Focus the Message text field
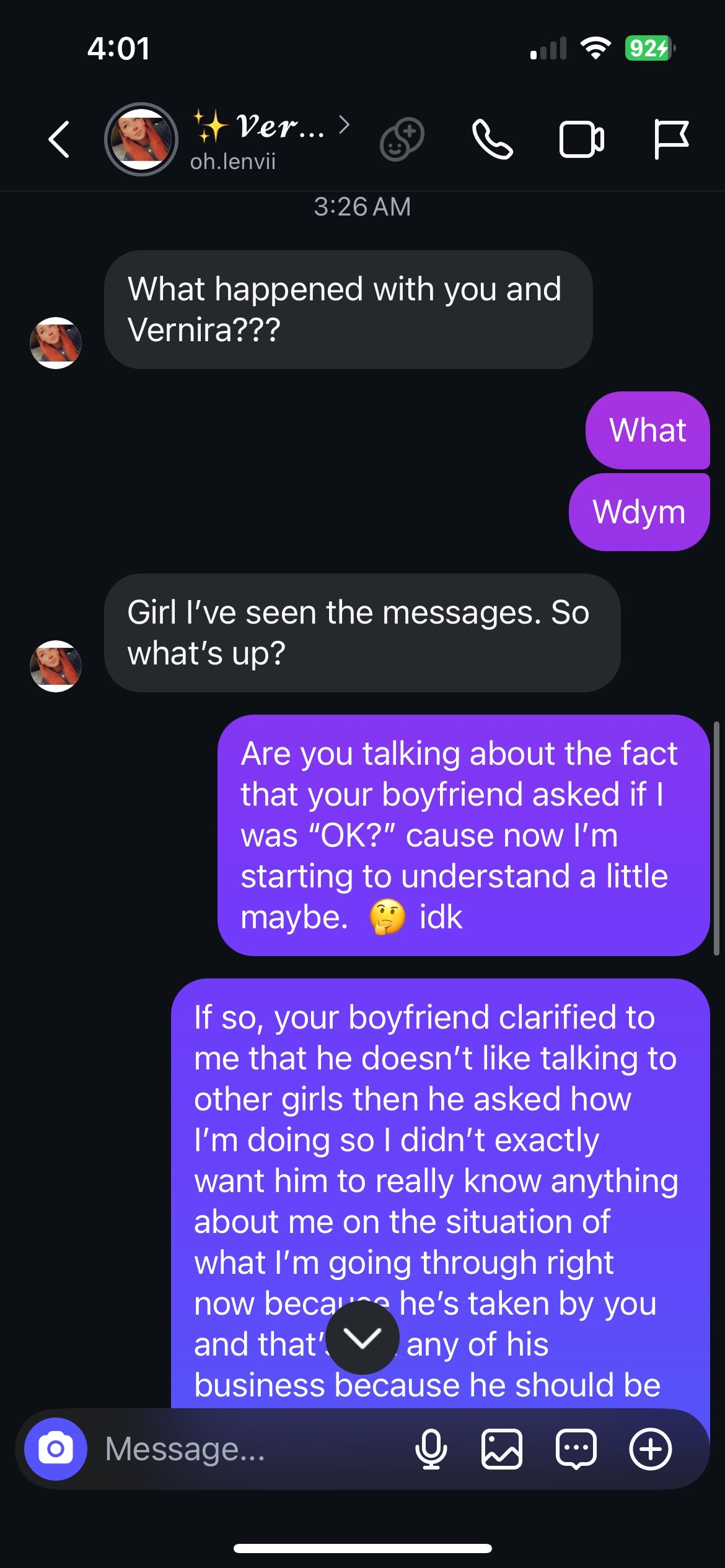This screenshot has width=725, height=1568. [x=248, y=1449]
